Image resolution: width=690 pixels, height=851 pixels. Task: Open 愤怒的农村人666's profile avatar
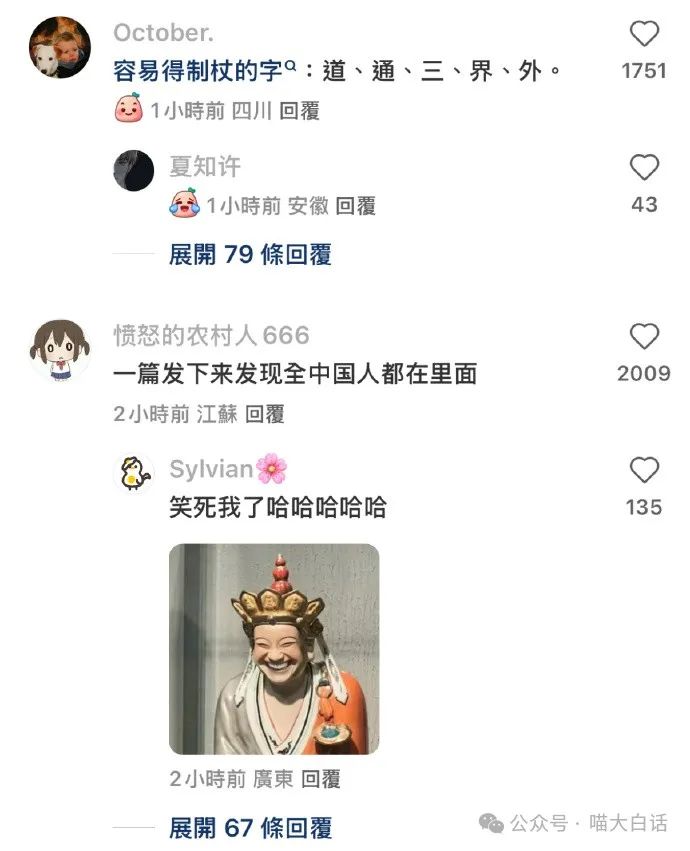click(60, 350)
